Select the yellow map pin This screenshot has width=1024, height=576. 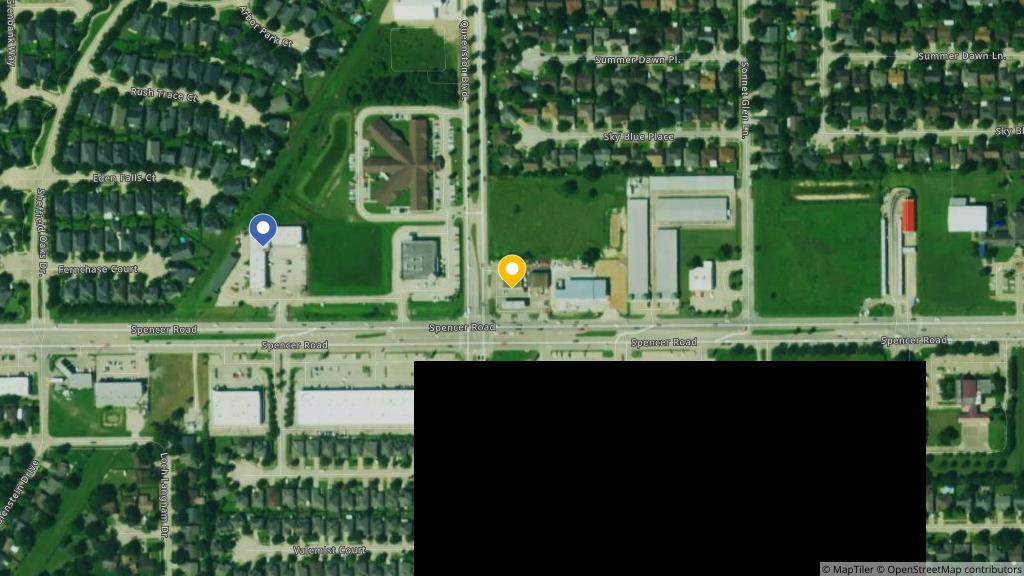point(512,271)
